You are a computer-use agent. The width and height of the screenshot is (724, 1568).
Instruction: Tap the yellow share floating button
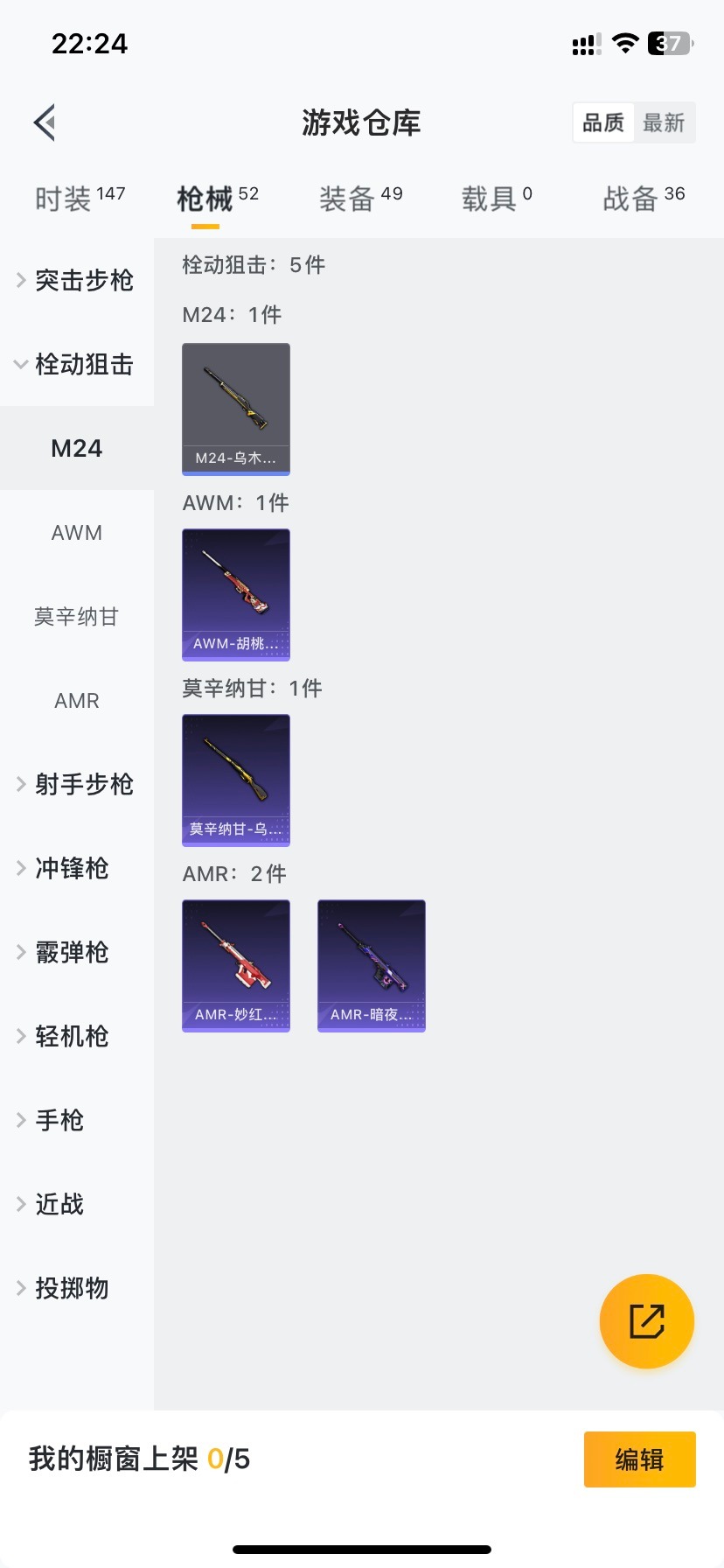(646, 1320)
